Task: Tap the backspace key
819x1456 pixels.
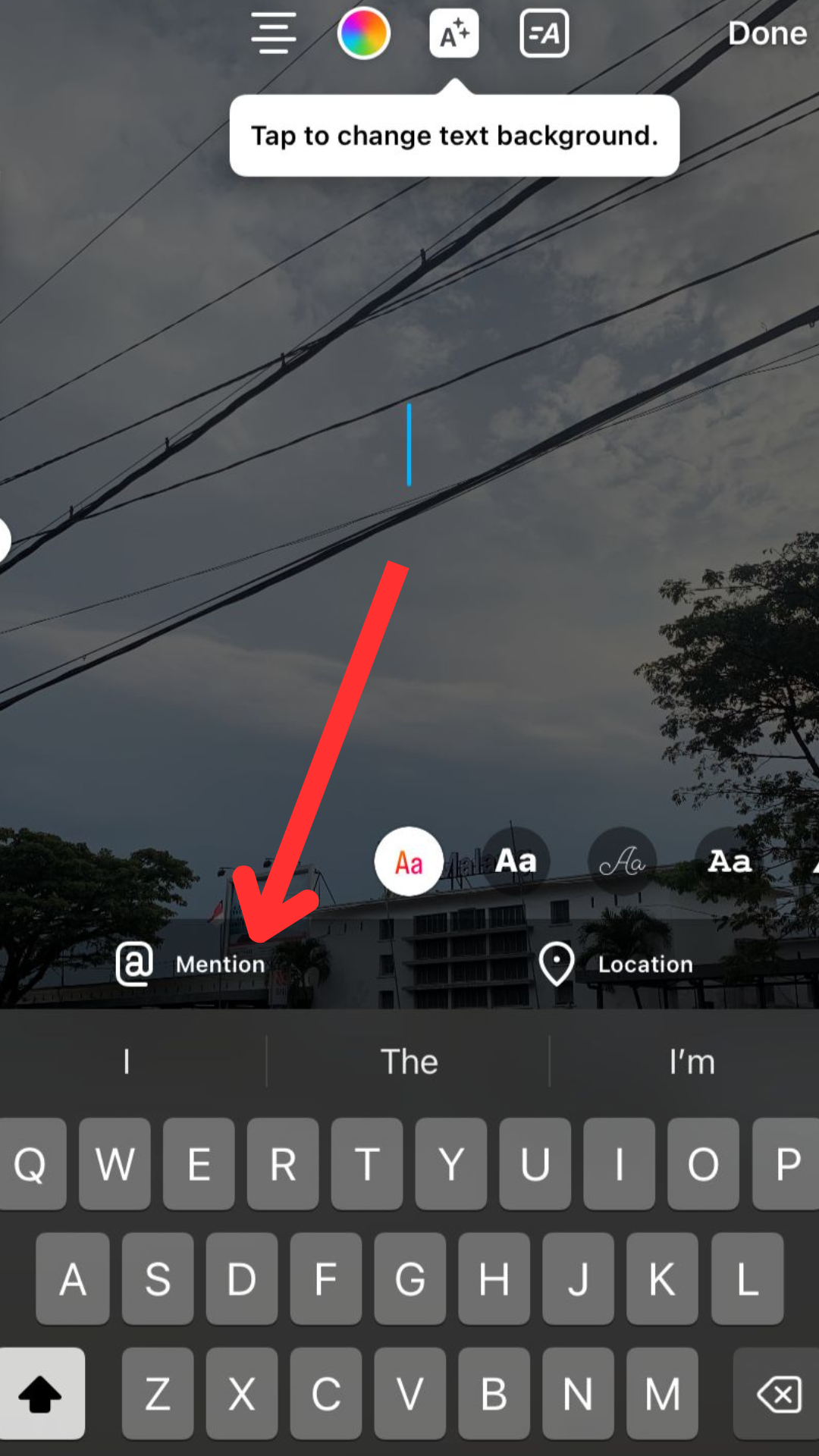Action: (778, 1394)
